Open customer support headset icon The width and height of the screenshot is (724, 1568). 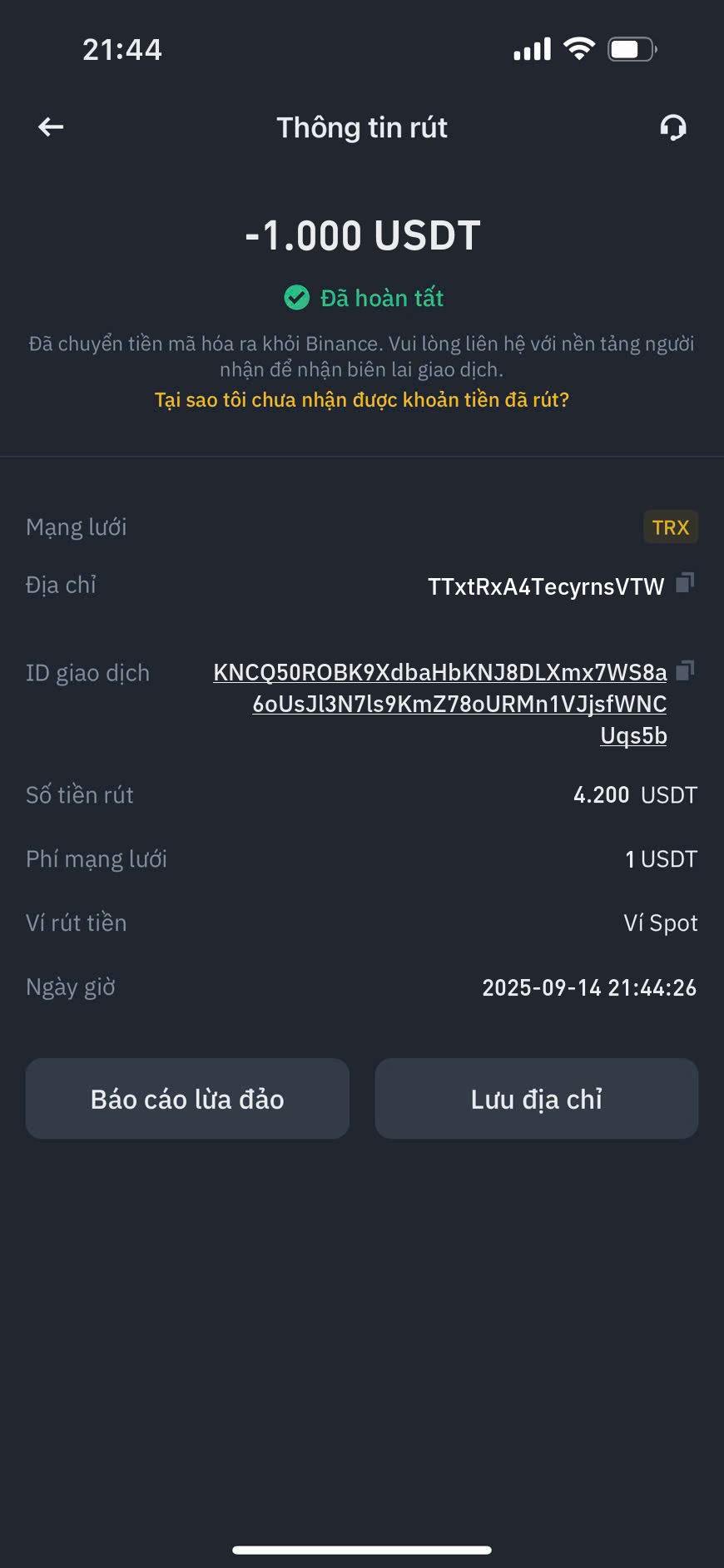click(x=672, y=128)
